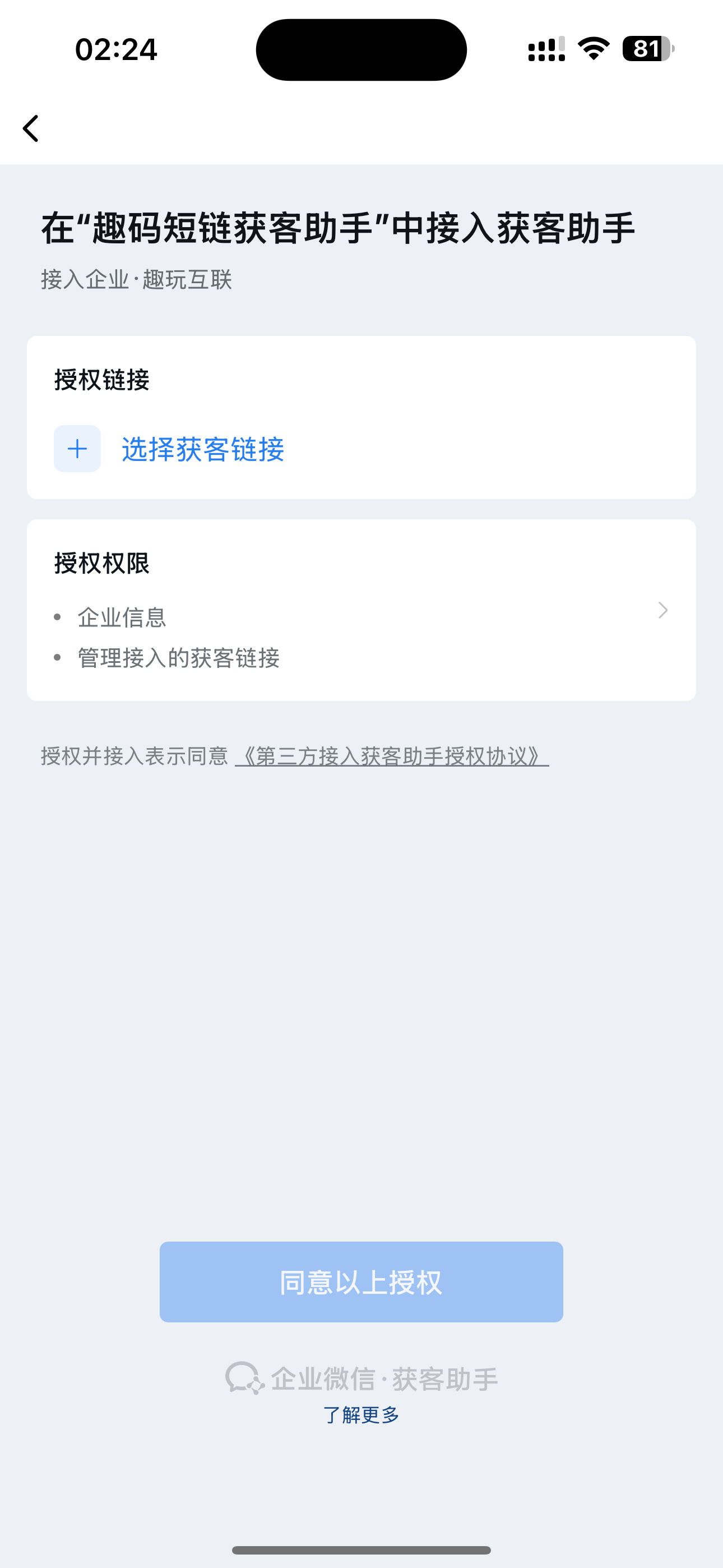Viewport: 723px width, 1568px height.
Task: Tap 同意以上授权 to agree authorization
Action: 361,1281
